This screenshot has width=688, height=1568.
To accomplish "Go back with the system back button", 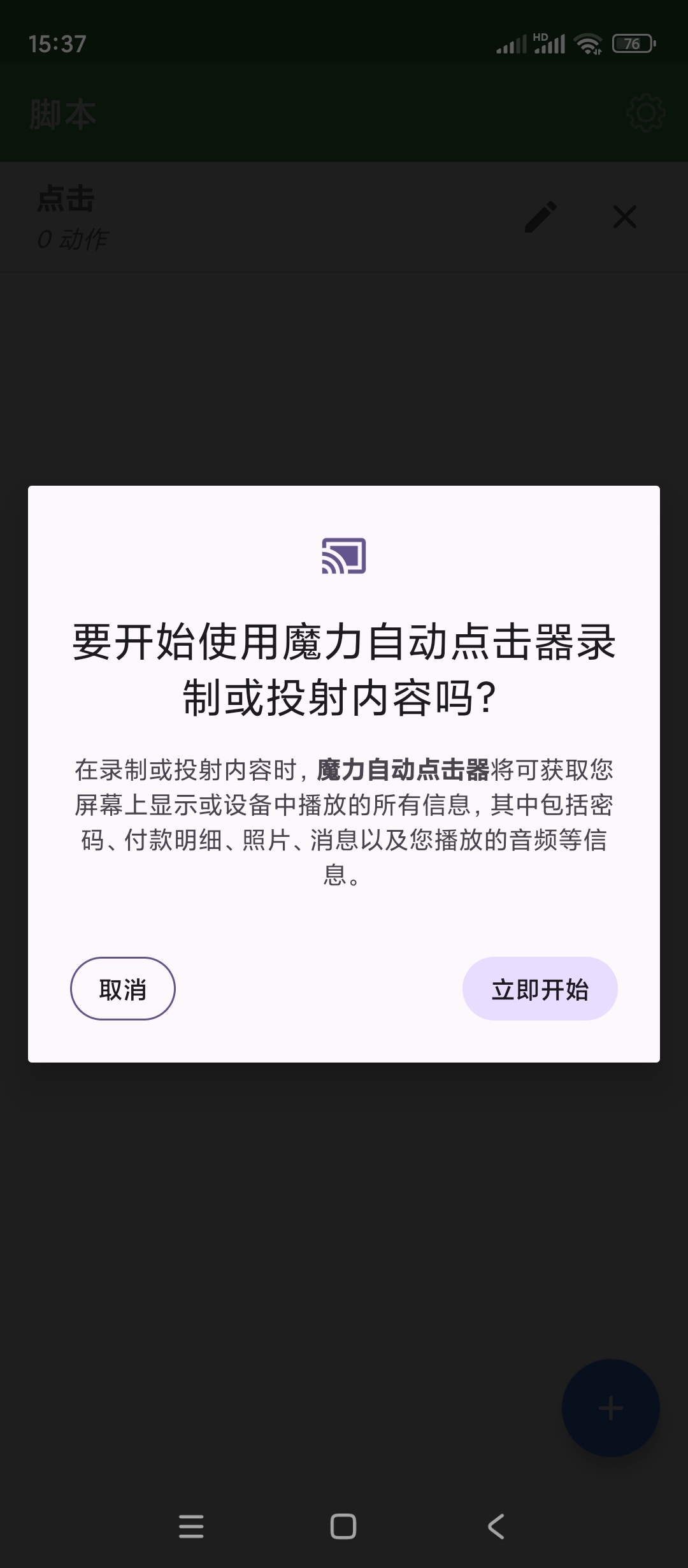I will (x=496, y=1526).
